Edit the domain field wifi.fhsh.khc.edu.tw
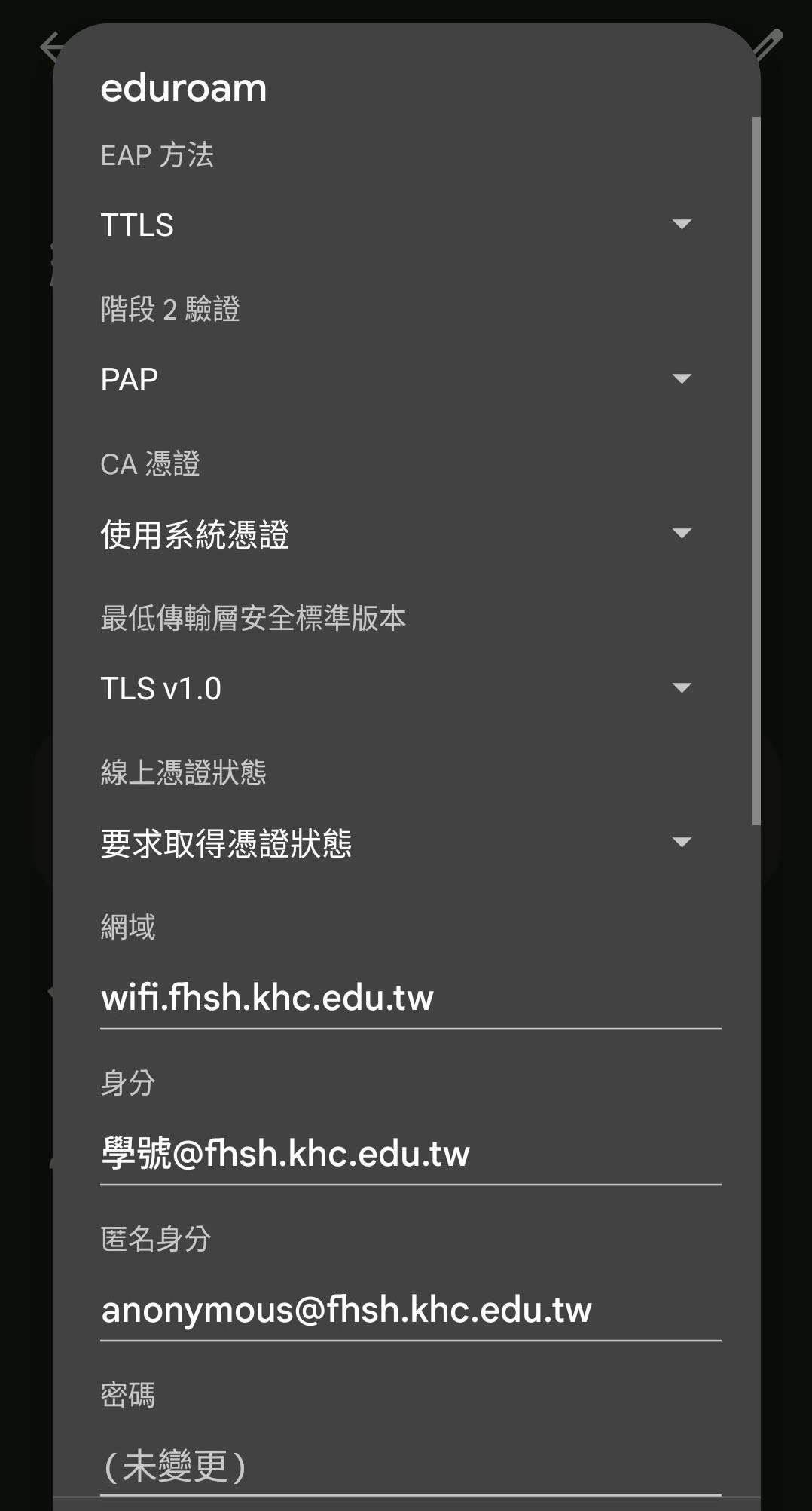This screenshot has width=812, height=1511. [x=411, y=998]
